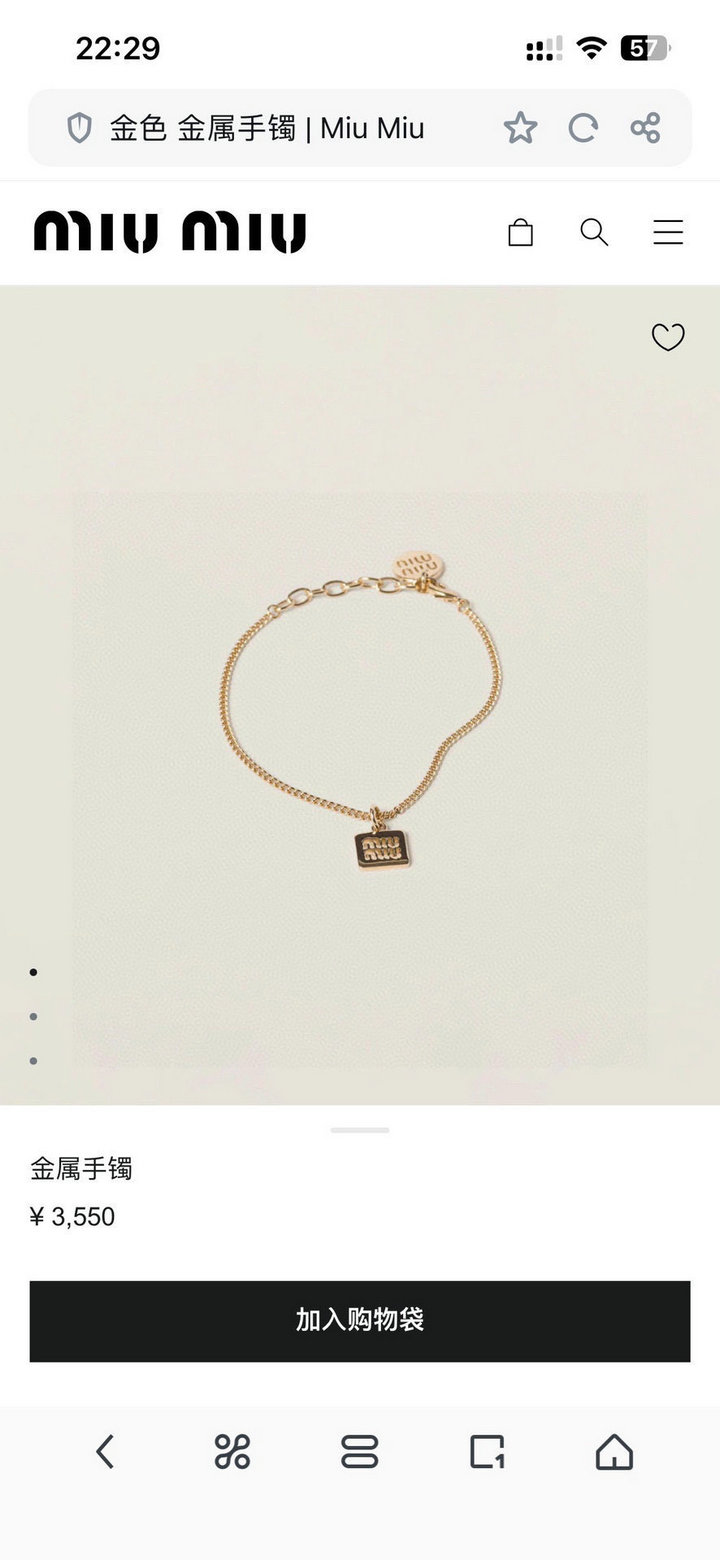Image resolution: width=720 pixels, height=1560 pixels.
Task: Open the hamburger menu
Action: tap(668, 232)
